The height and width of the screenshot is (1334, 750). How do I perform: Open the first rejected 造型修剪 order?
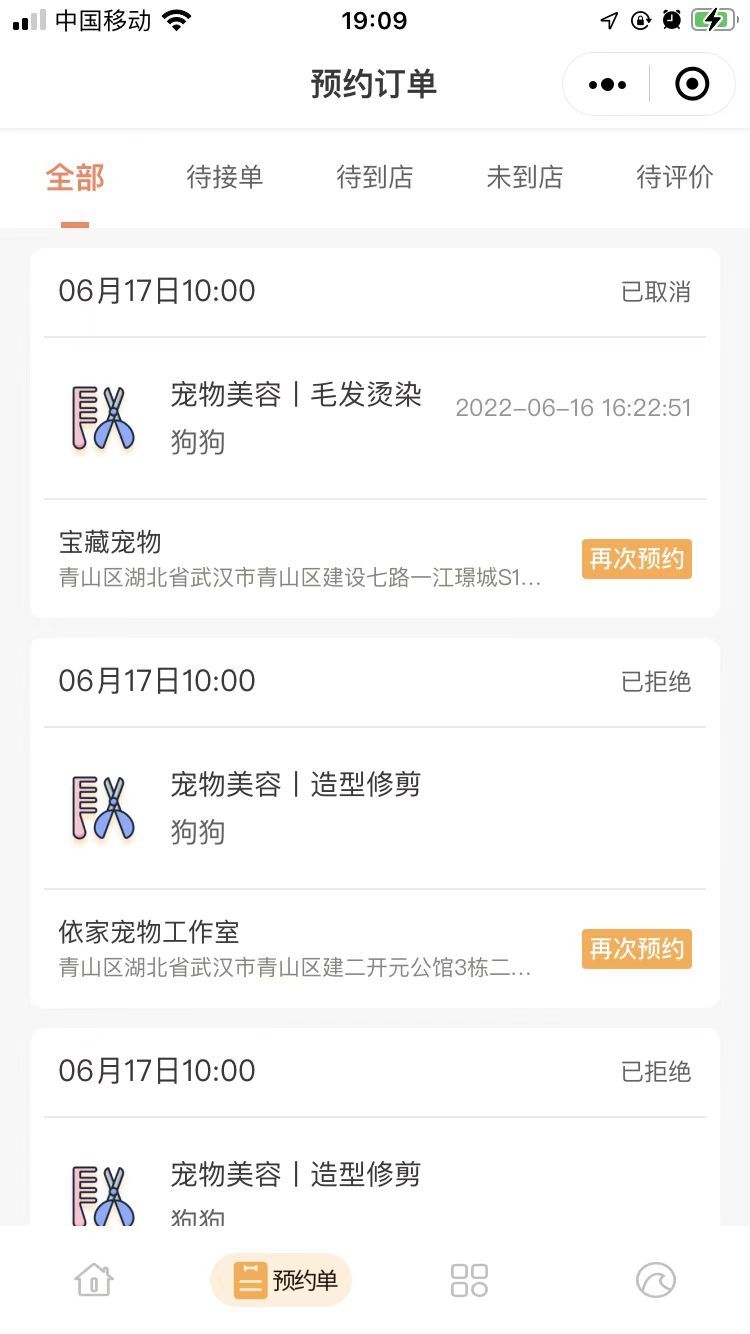(x=375, y=808)
